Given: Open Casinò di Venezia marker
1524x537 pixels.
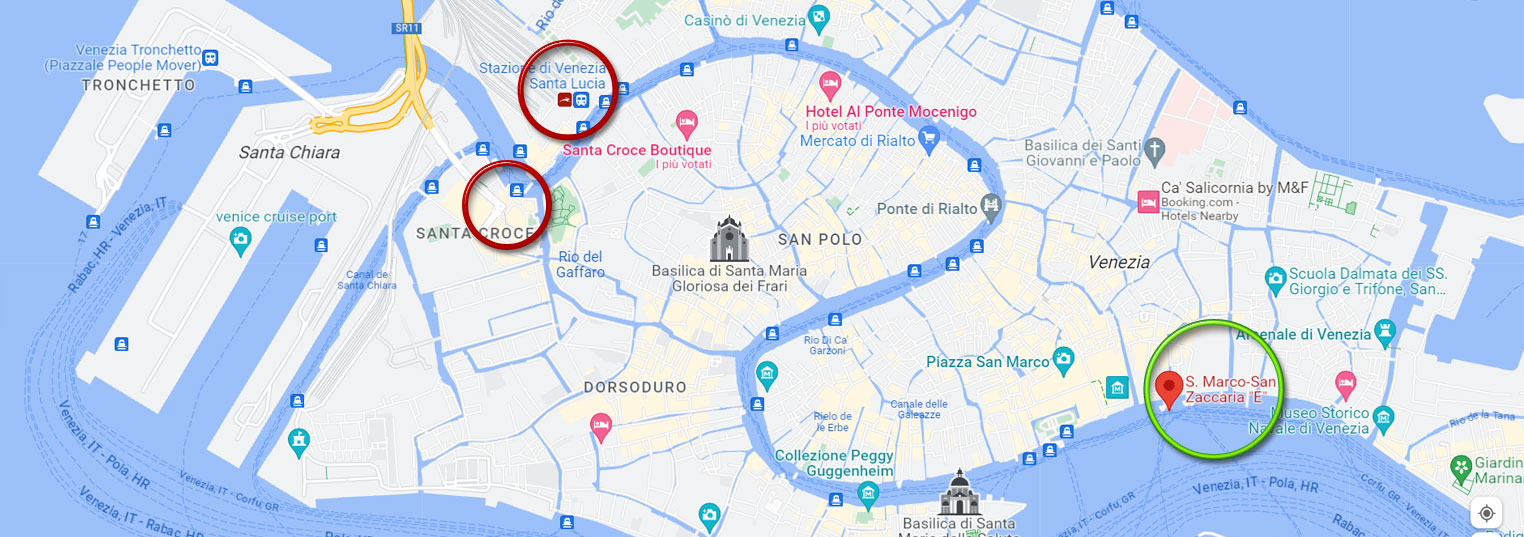Looking at the screenshot, I should pyautogui.click(x=819, y=18).
